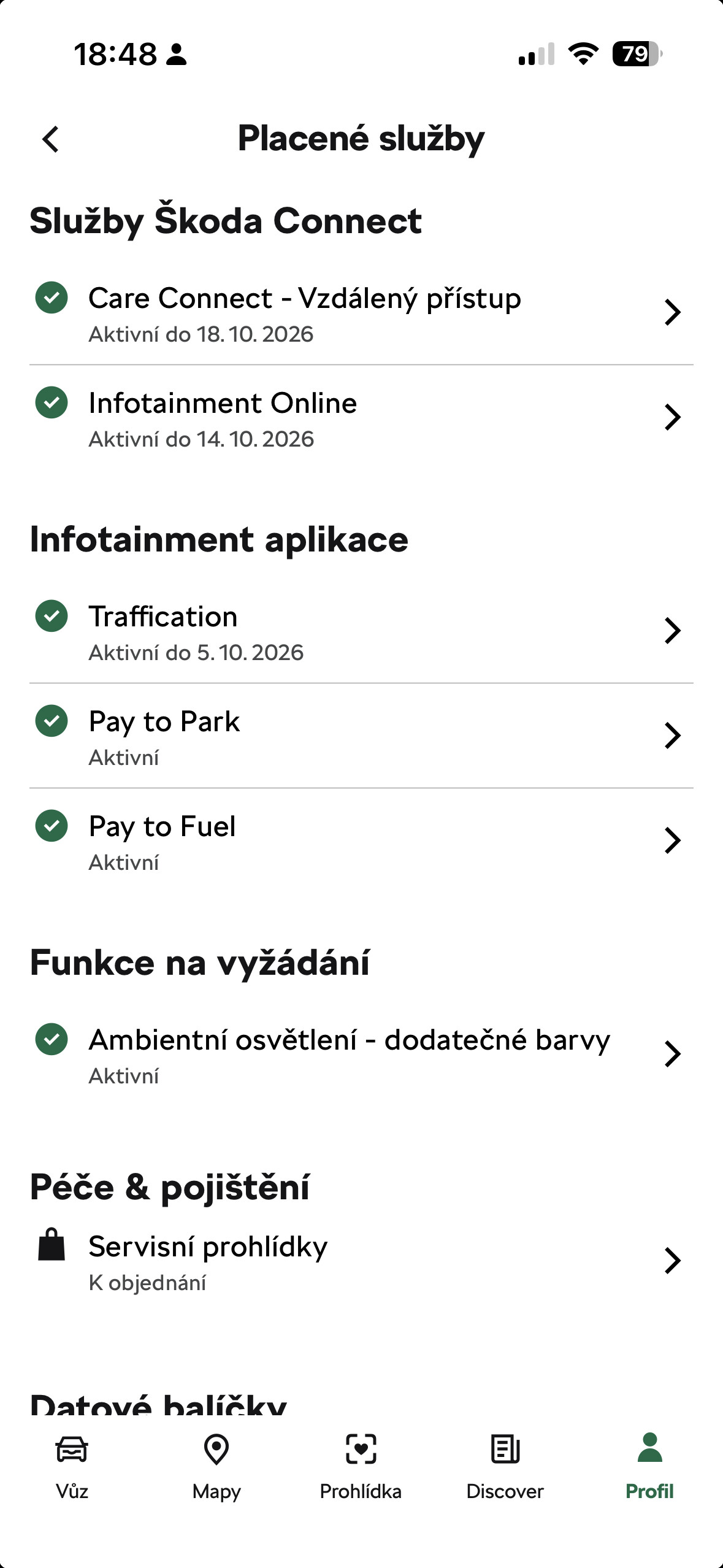Open the Pay to Park row

(361, 737)
